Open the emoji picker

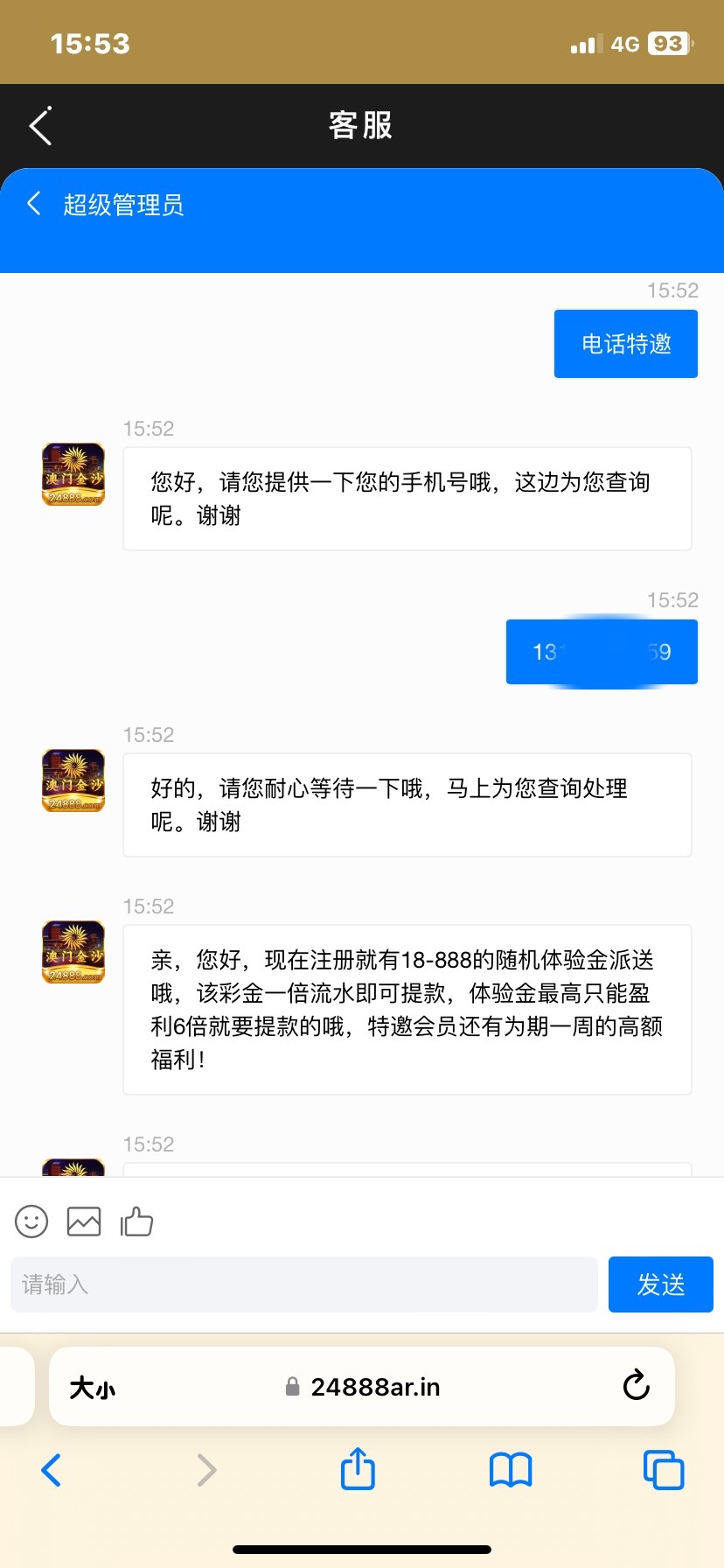(31, 1221)
